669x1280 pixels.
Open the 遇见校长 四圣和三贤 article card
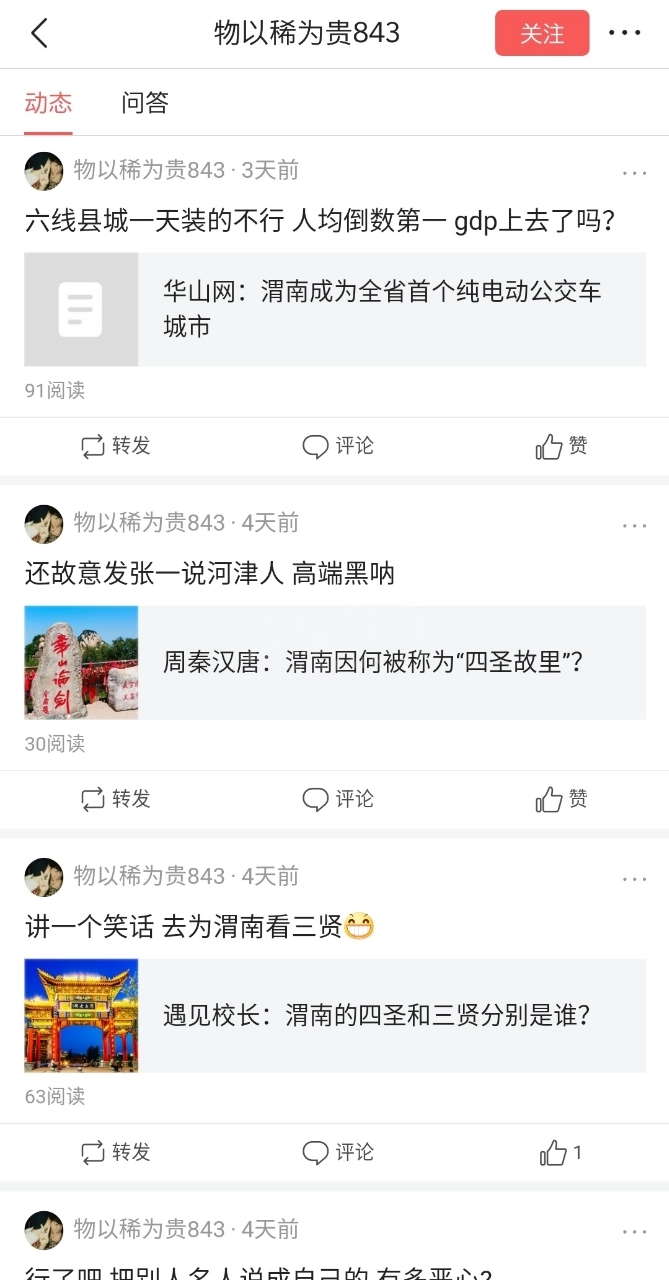pos(335,1015)
